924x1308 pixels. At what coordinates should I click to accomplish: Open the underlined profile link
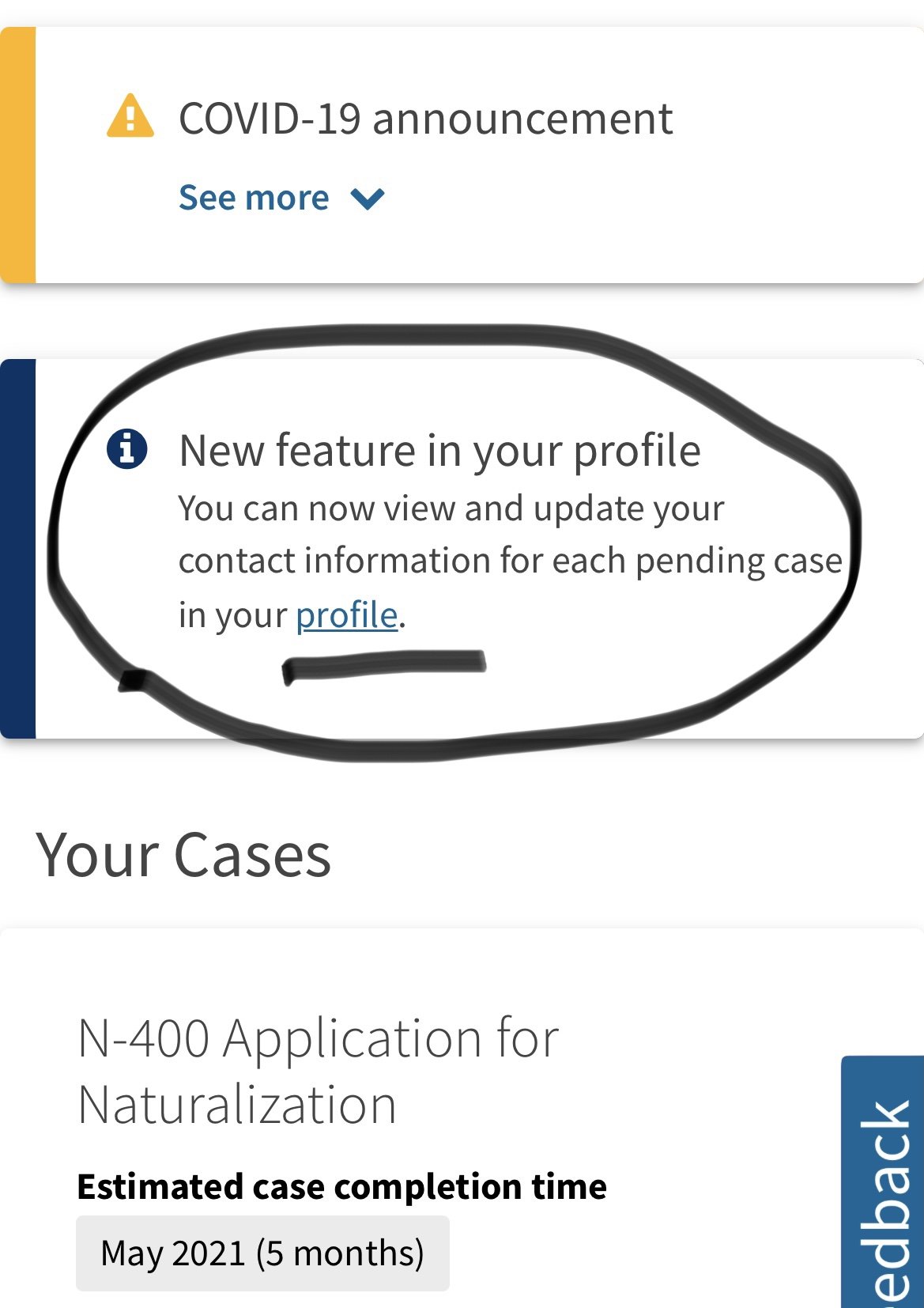[346, 615]
